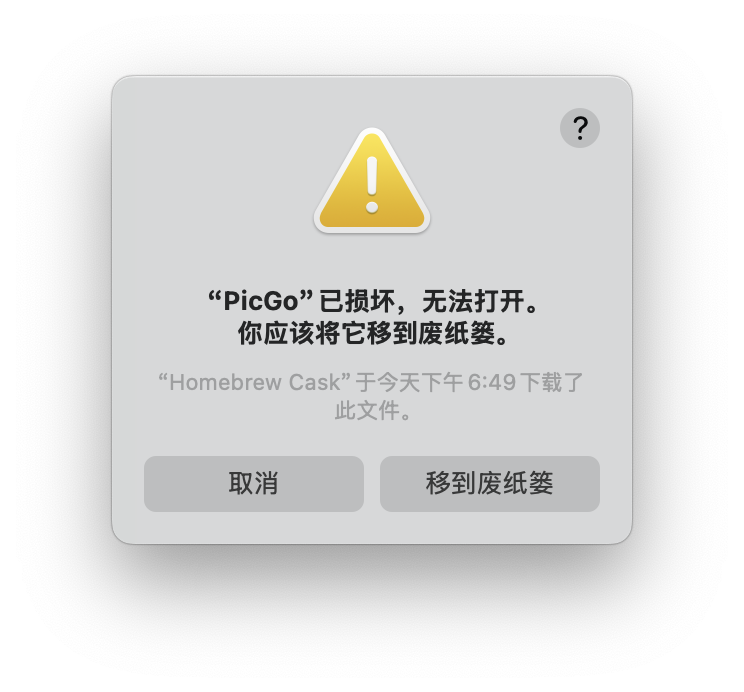Tap 取消 to cancel the dialog
744x692 pixels.
[x=254, y=484]
